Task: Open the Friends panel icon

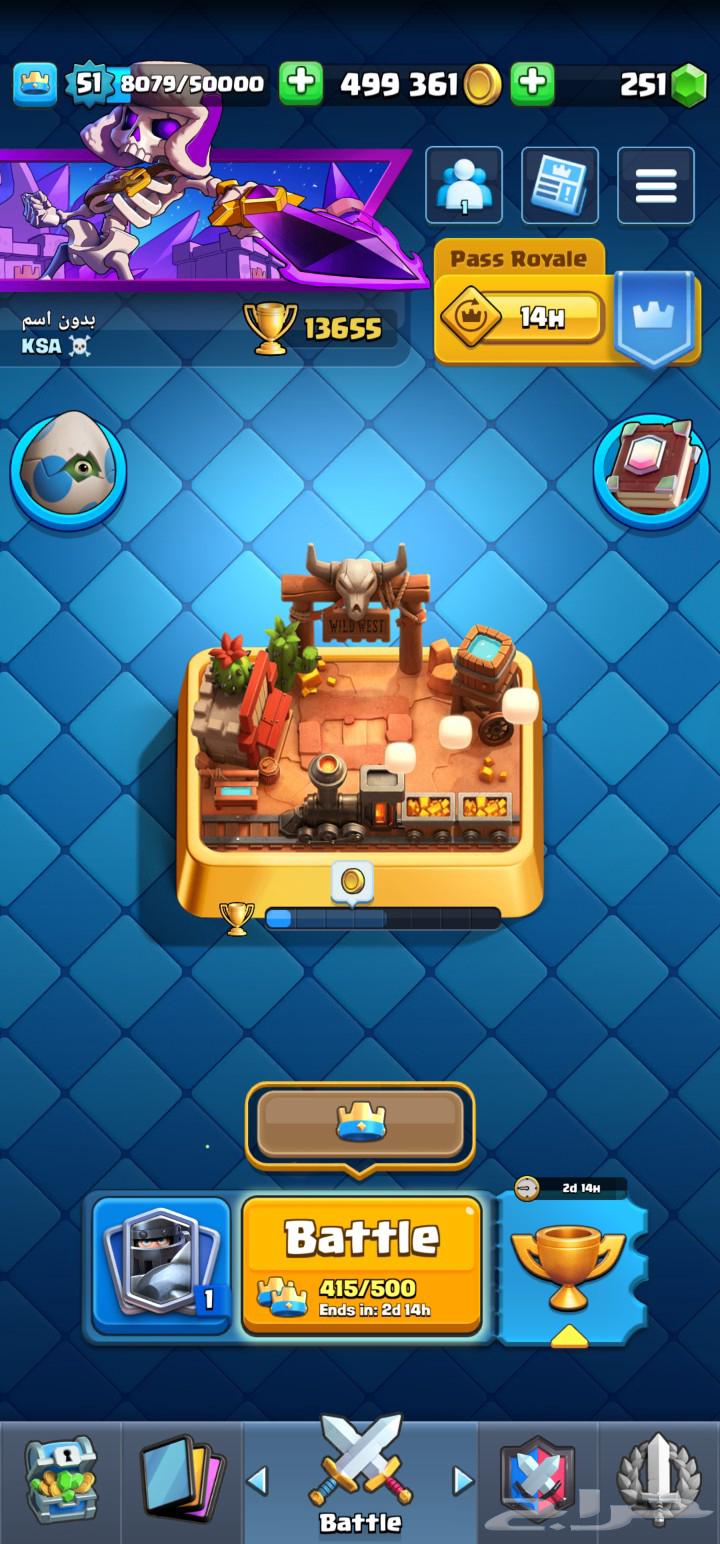Action: click(463, 187)
